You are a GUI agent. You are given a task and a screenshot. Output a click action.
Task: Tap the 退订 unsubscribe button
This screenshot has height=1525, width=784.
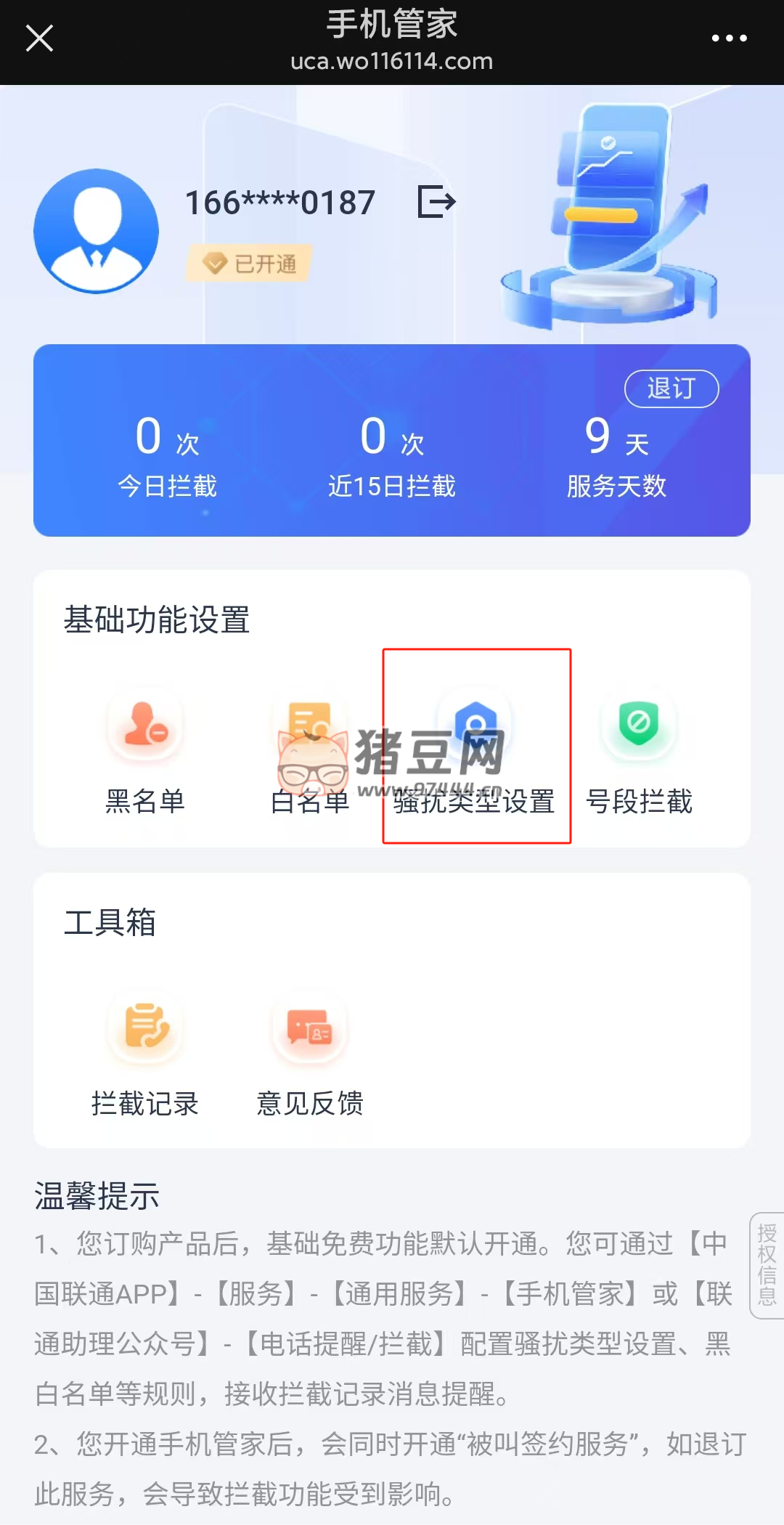coord(671,389)
